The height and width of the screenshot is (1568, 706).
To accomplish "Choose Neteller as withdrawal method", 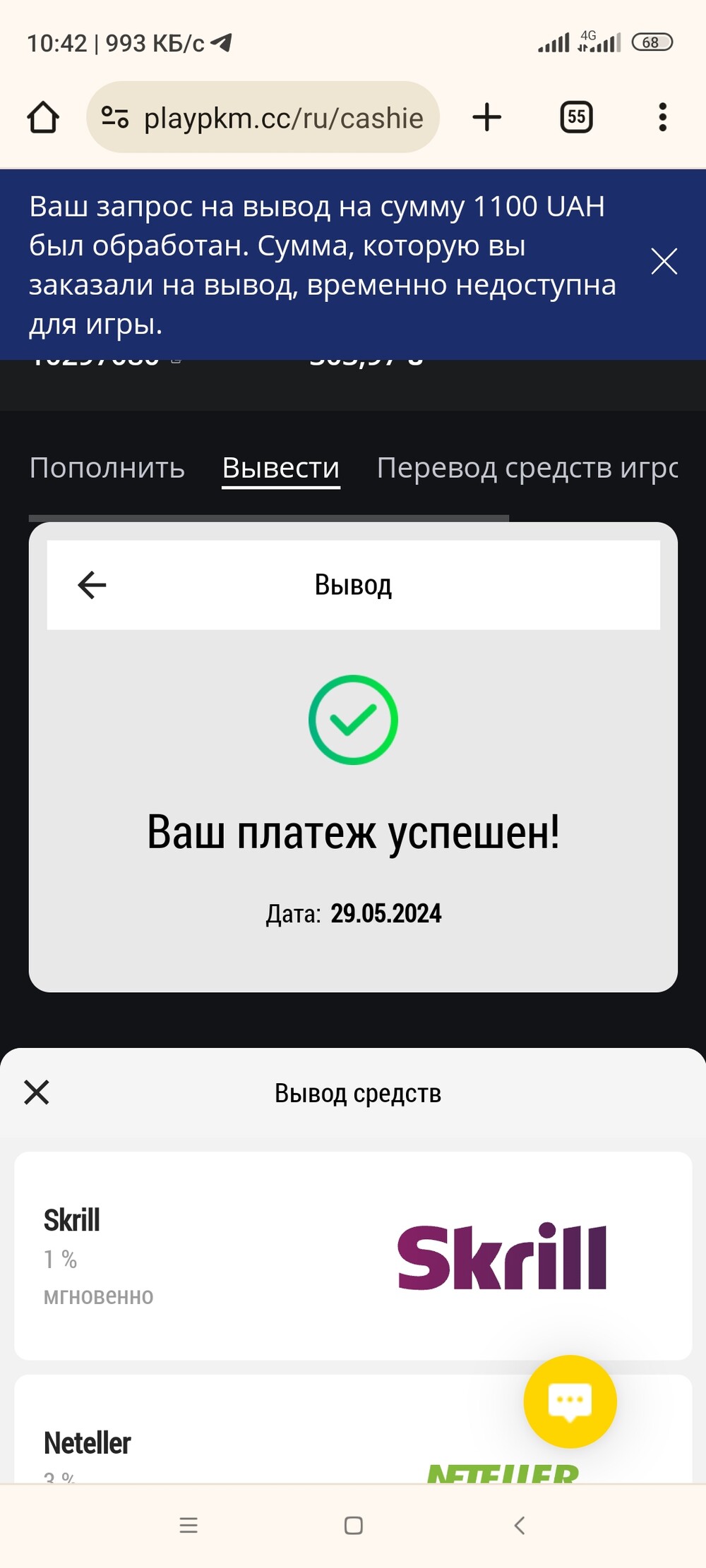I will point(353,1428).
